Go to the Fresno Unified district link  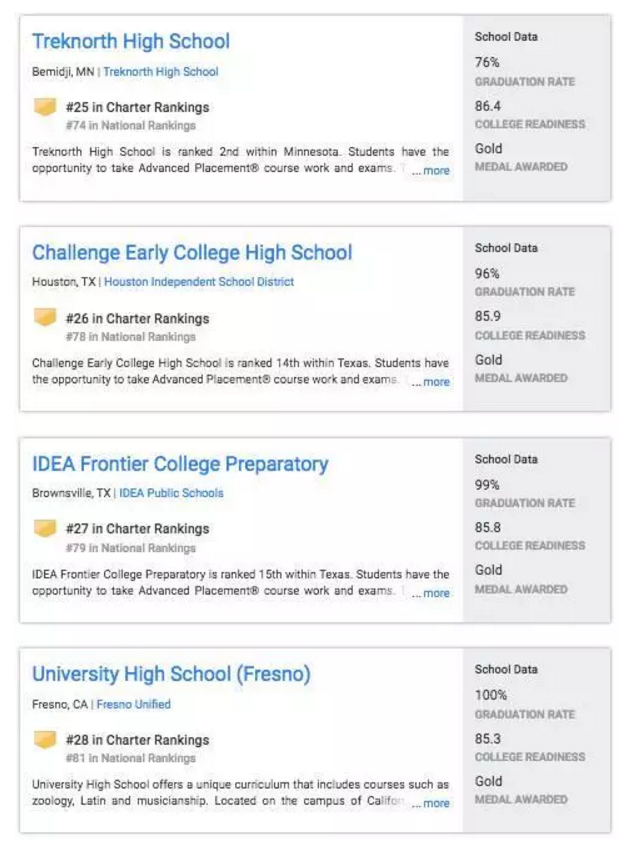click(x=133, y=704)
